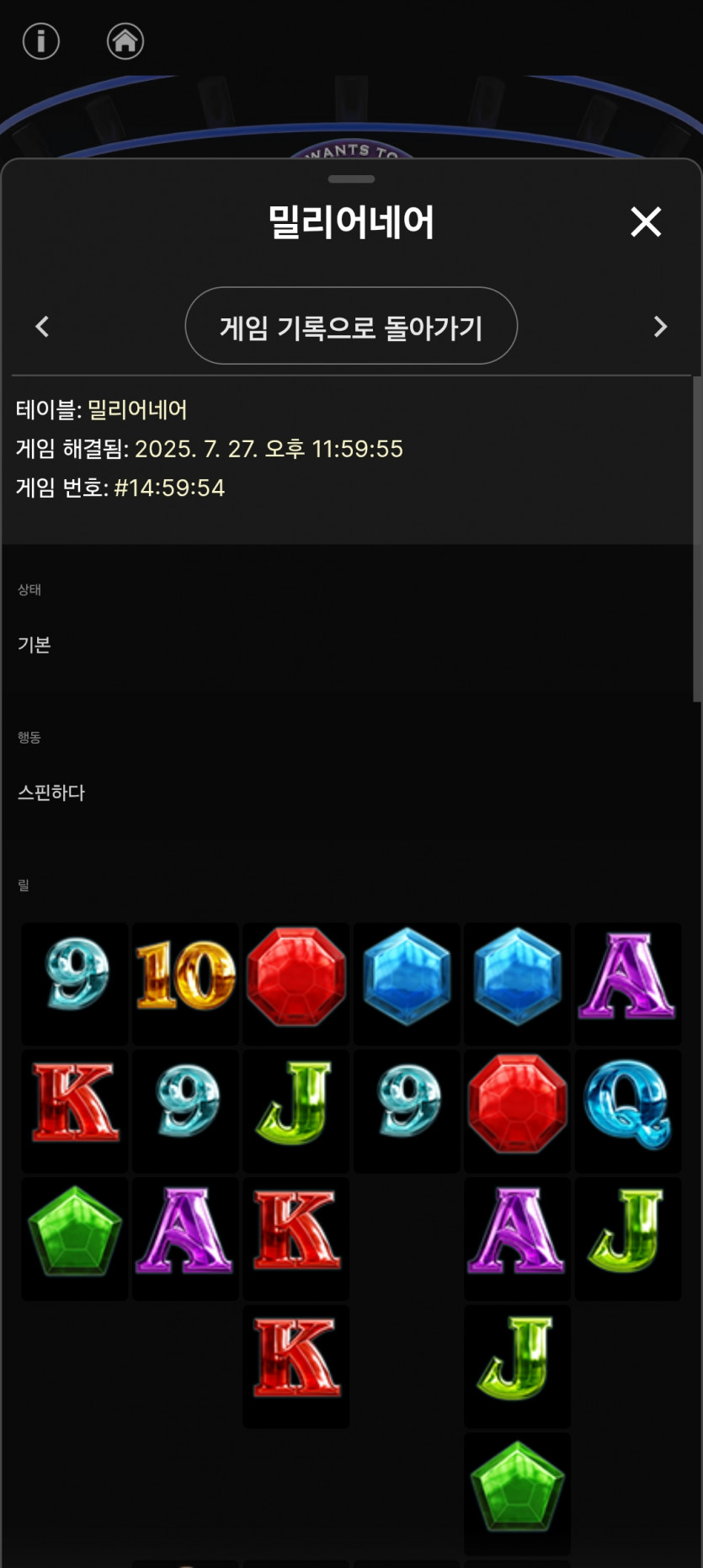Go to next game record arrow

[660, 327]
